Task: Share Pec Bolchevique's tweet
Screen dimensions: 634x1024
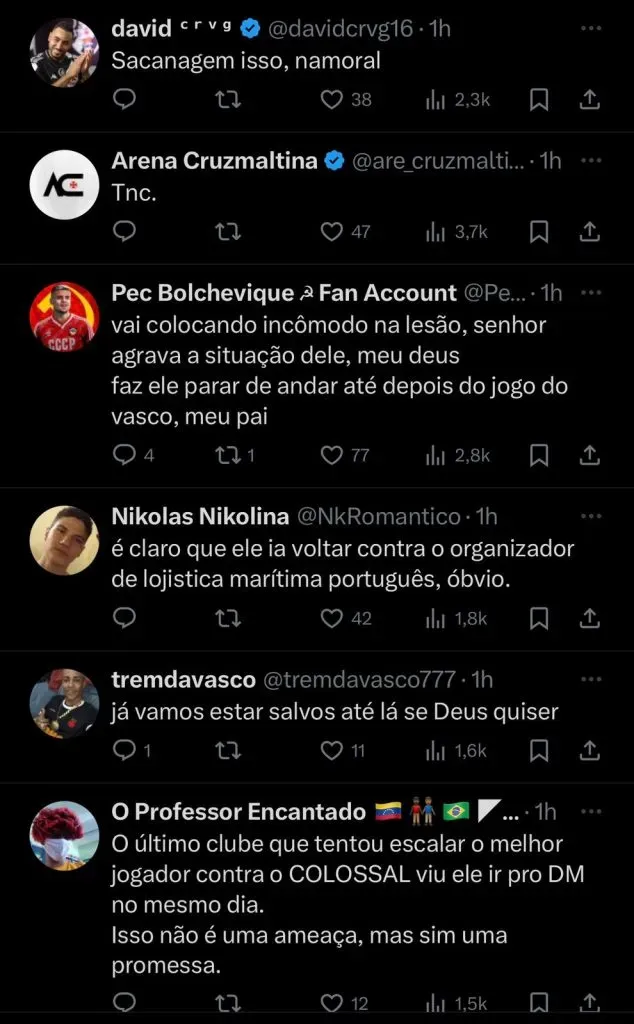Action: [590, 455]
